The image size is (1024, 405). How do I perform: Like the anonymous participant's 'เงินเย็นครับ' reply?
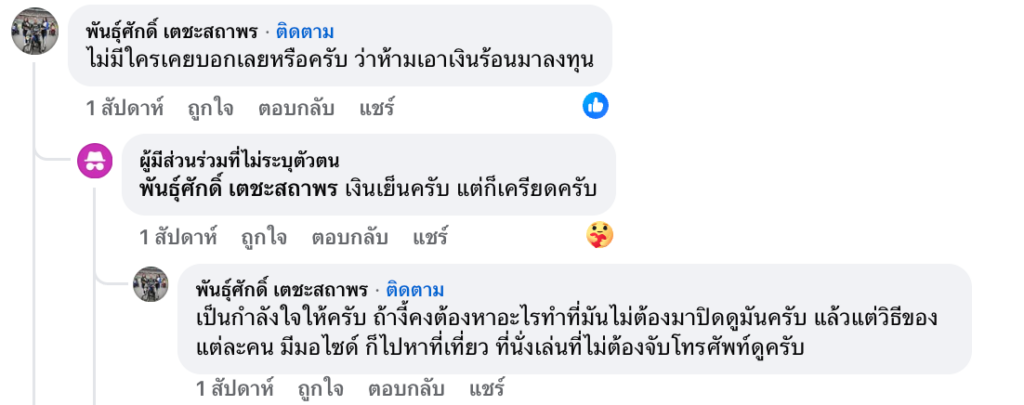[264, 238]
